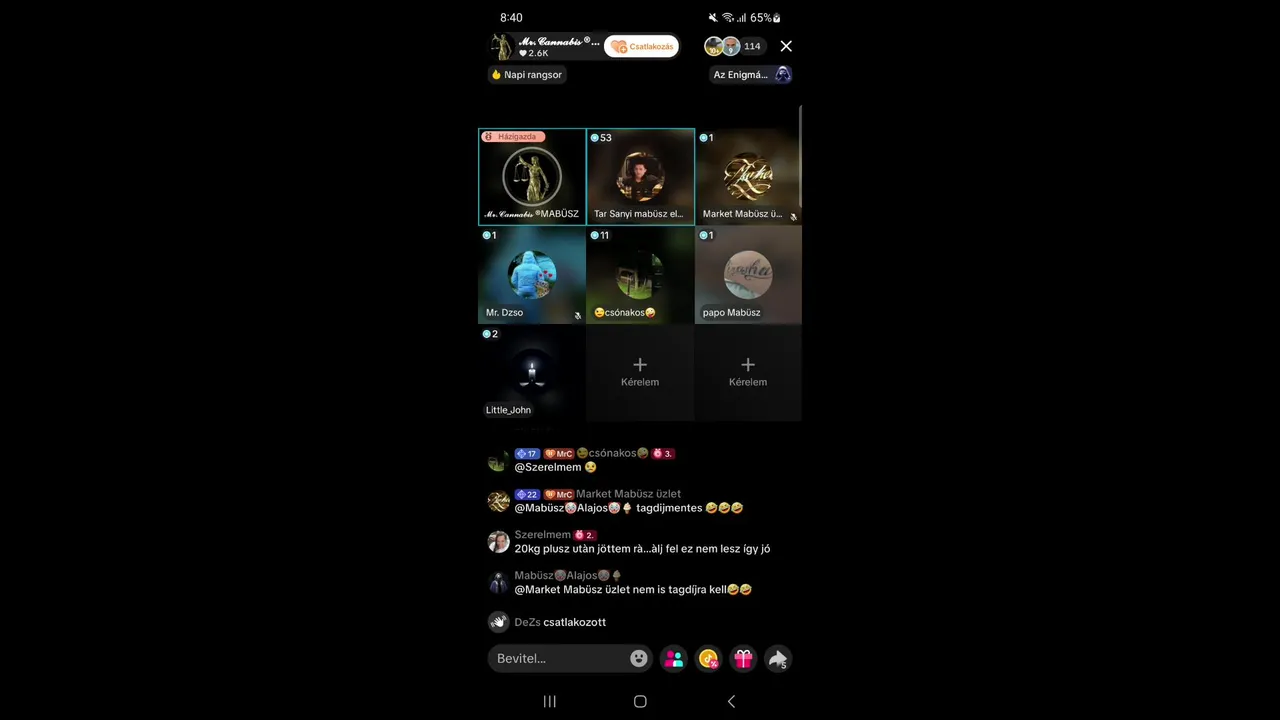This screenshot has height=720, width=1280.
Task: Open Mr. Cannabis host profile header
Action: tap(545, 46)
